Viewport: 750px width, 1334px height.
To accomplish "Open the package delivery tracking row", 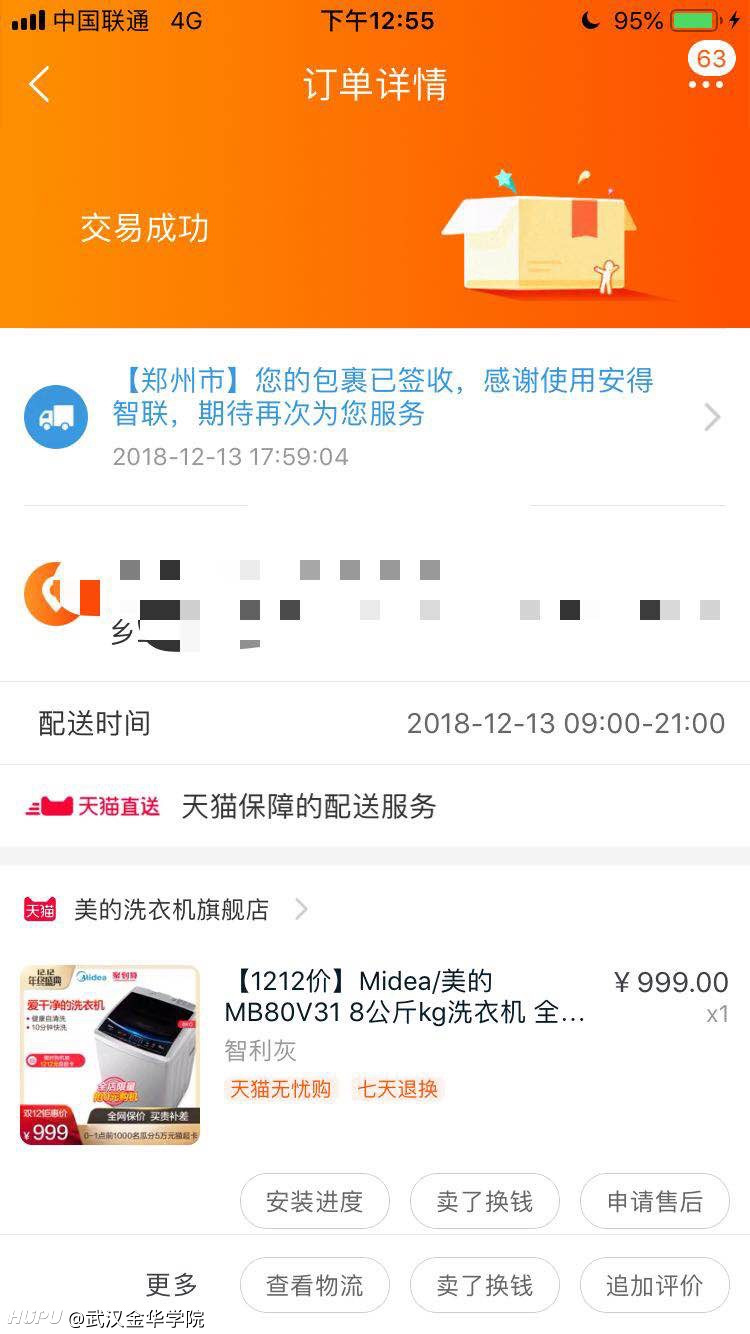I will (x=375, y=416).
